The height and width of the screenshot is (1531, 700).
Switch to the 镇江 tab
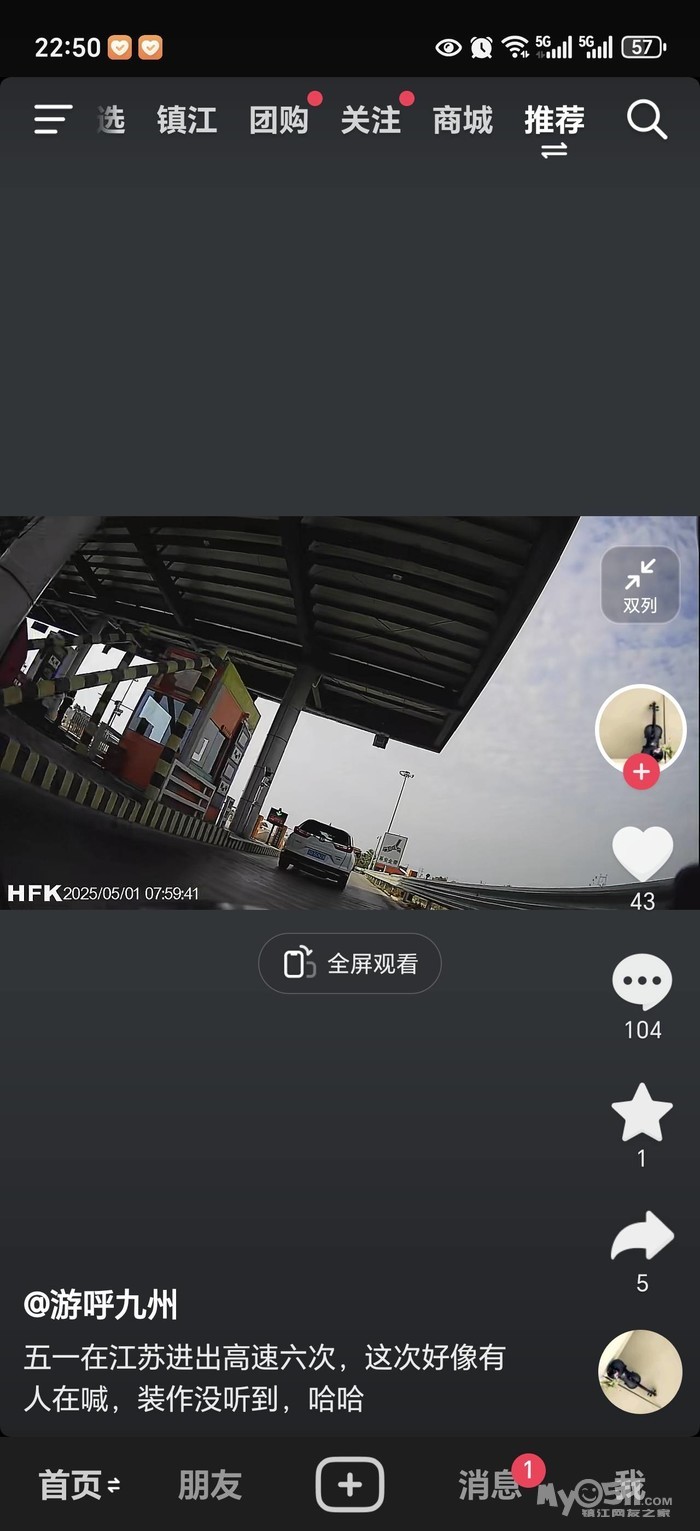coord(186,120)
